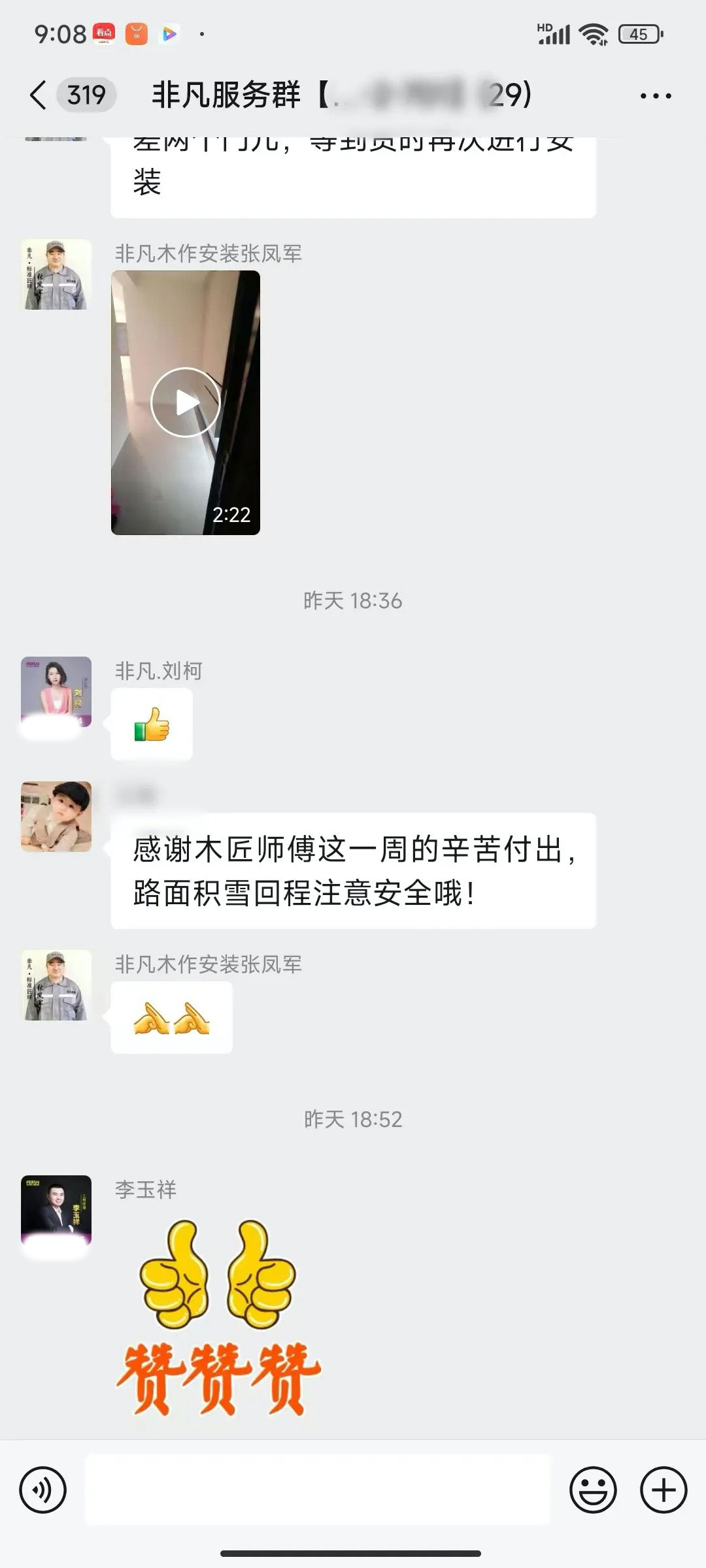Open 李玉祥's profile avatar
The image size is (706, 1568).
56,1211
